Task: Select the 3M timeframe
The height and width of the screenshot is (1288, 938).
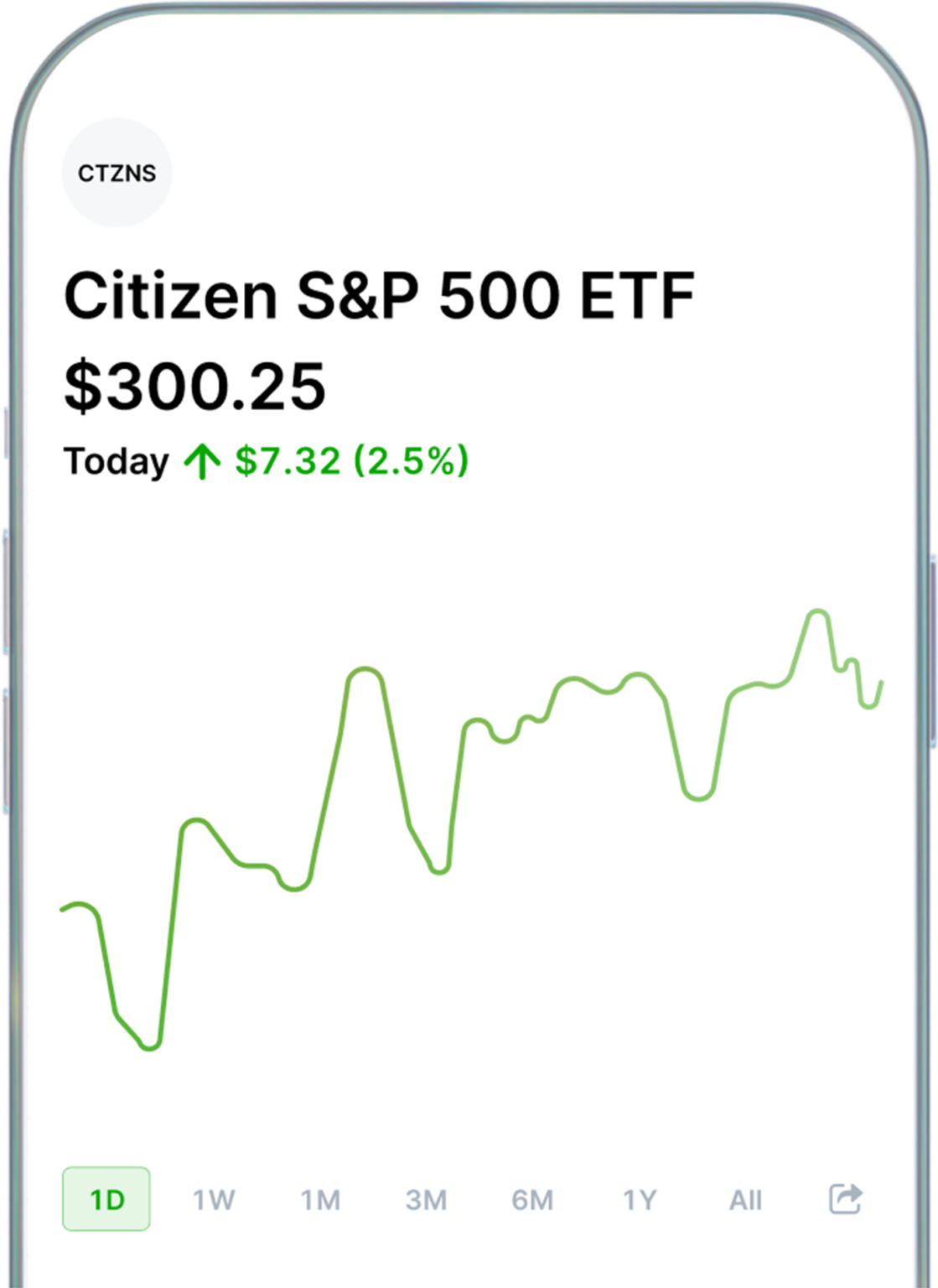Action: pos(424,1199)
